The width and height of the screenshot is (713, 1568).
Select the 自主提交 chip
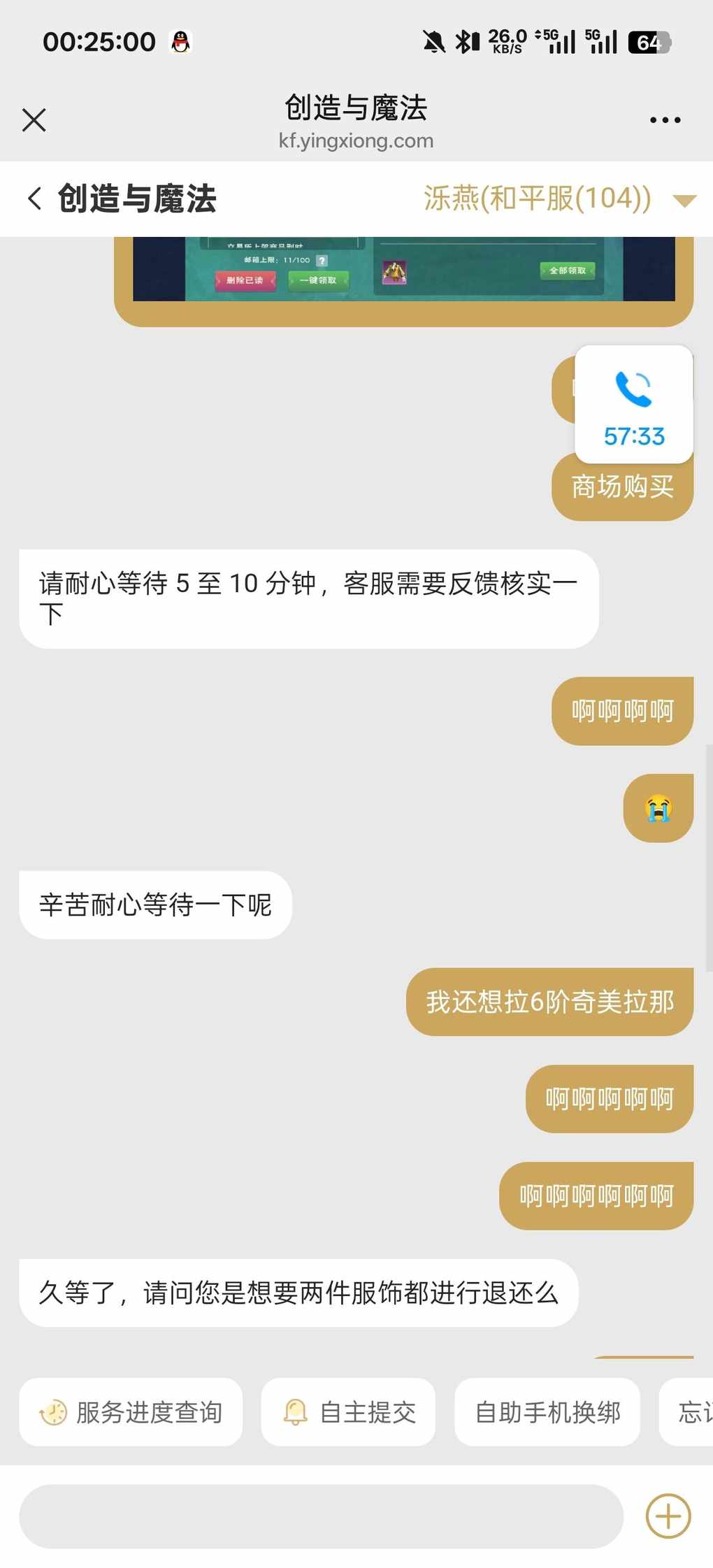(348, 1412)
